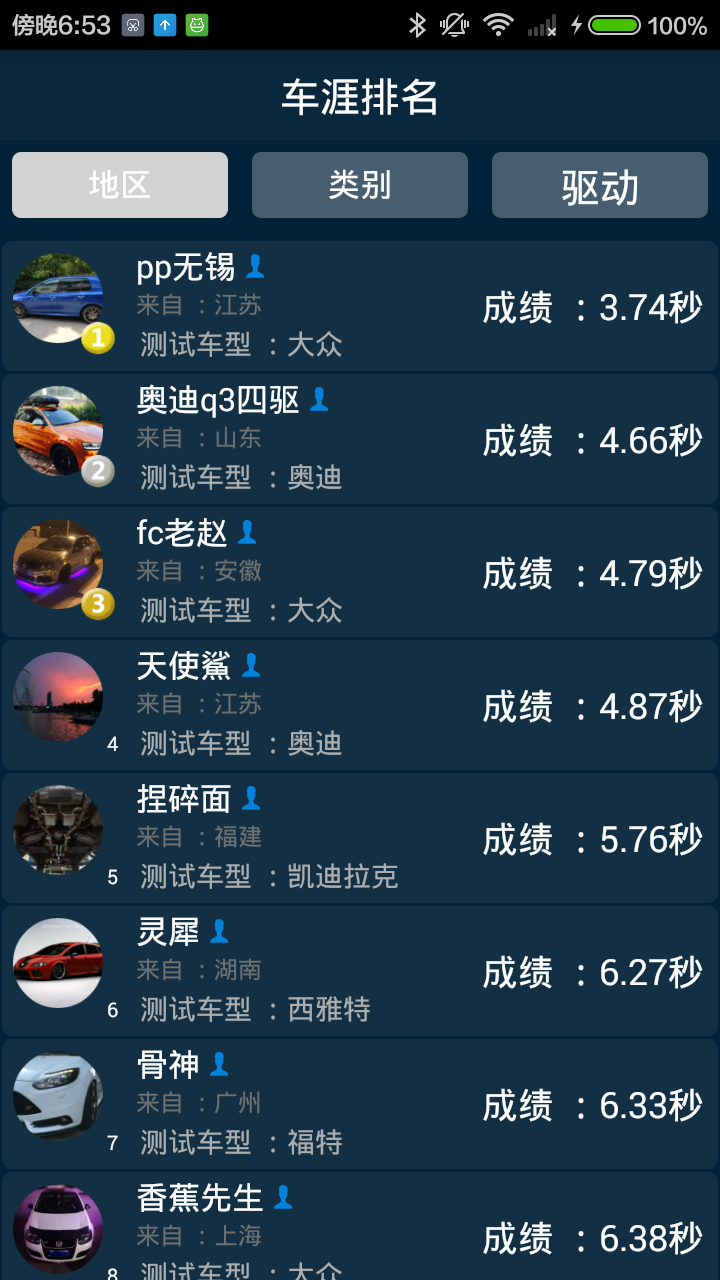This screenshot has width=720, height=1280.
Task: Click the battery level indicator
Action: coord(612,26)
